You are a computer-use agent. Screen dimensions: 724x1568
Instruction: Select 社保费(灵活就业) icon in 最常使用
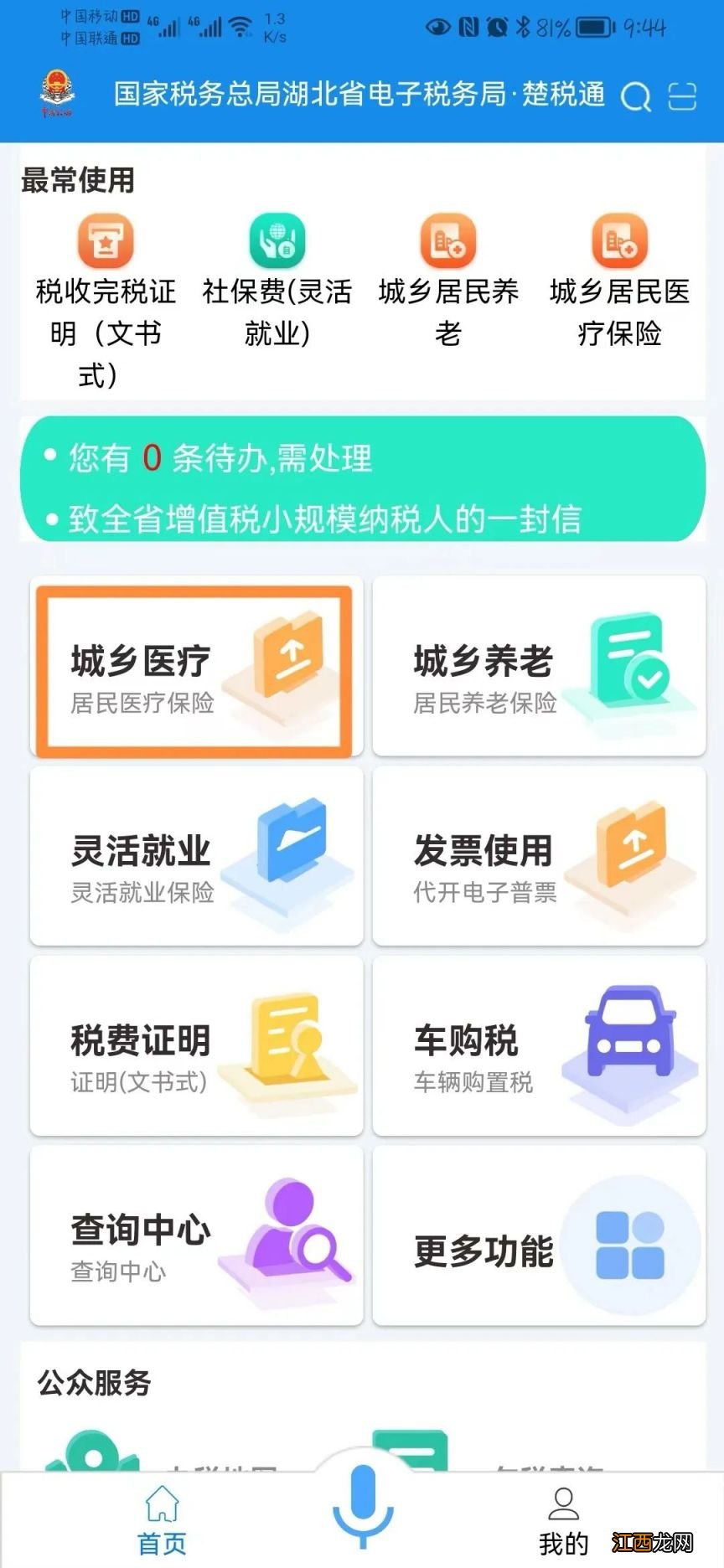(276, 242)
